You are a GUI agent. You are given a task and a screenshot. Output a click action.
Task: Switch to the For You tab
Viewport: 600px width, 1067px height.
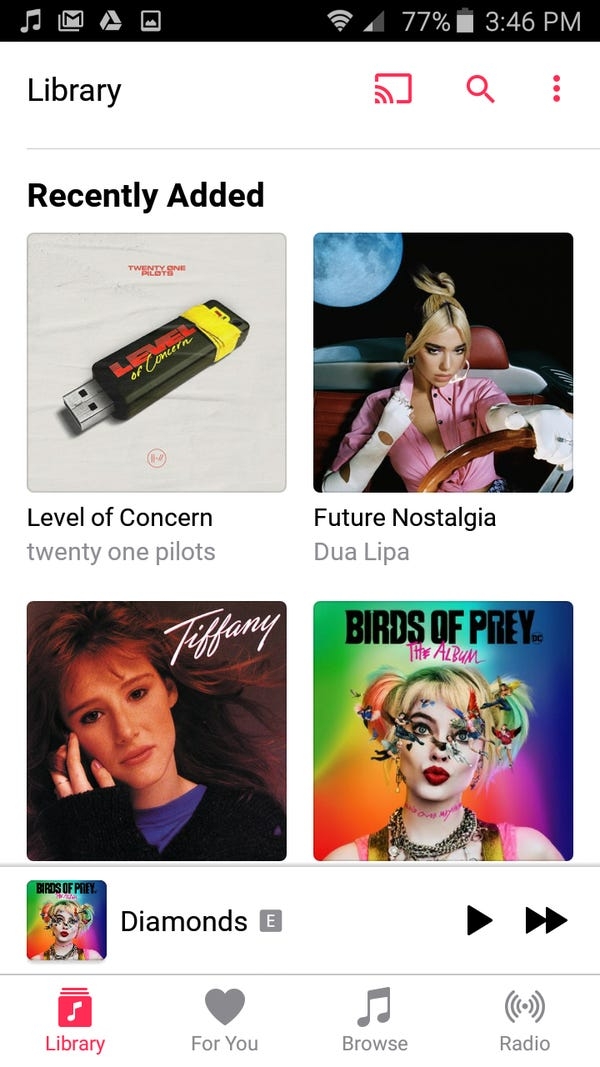[224, 1020]
